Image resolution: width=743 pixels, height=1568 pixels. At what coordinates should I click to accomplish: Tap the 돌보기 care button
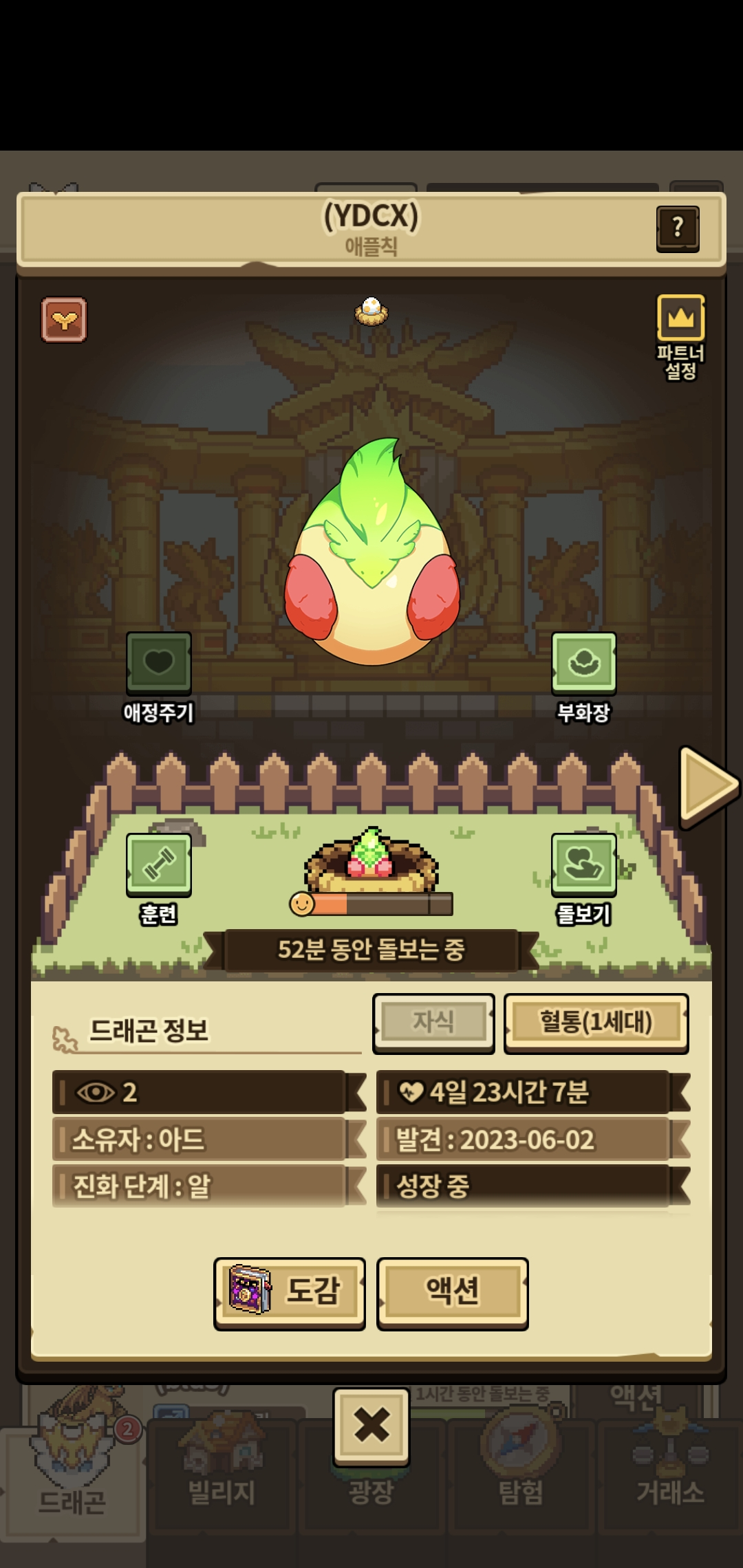point(583,864)
